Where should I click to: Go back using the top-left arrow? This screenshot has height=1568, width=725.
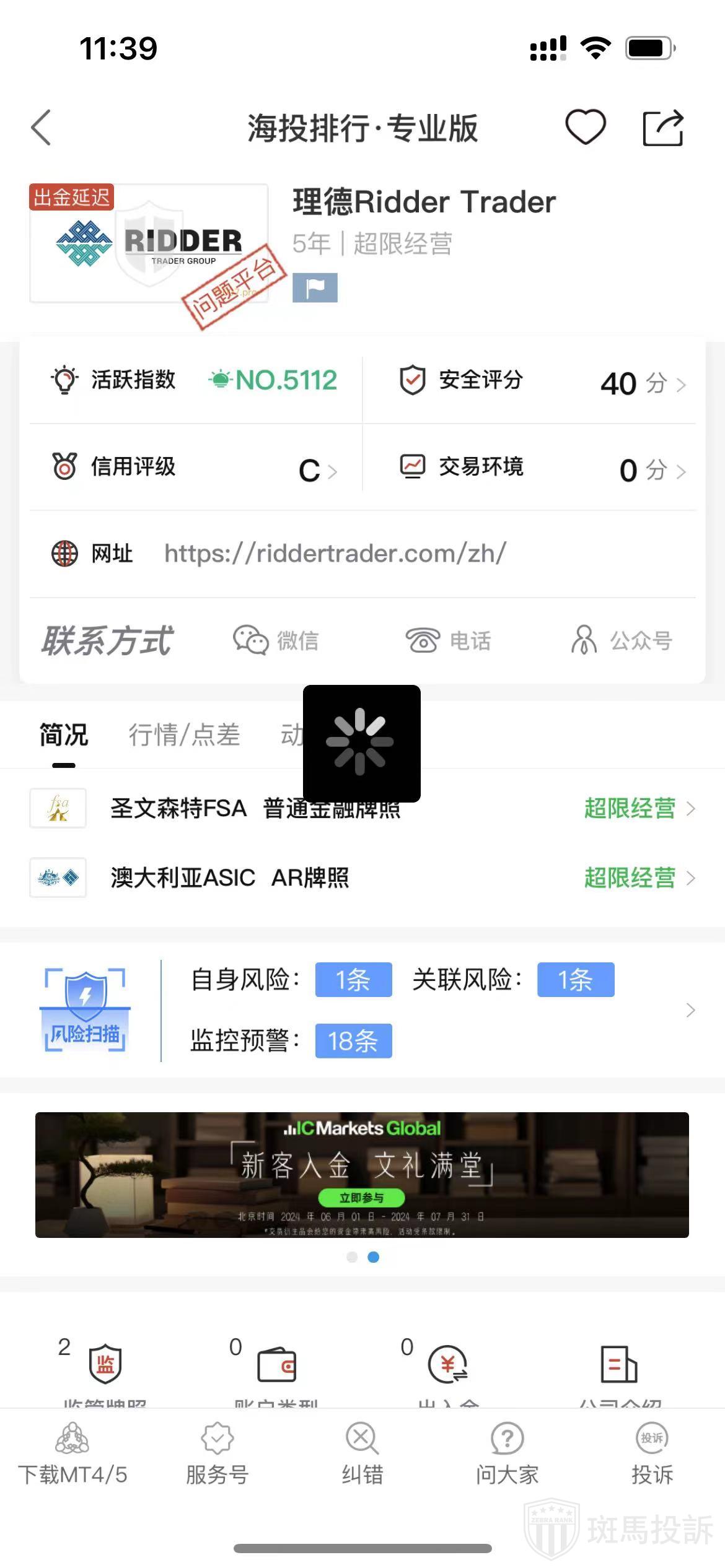pyautogui.click(x=42, y=128)
